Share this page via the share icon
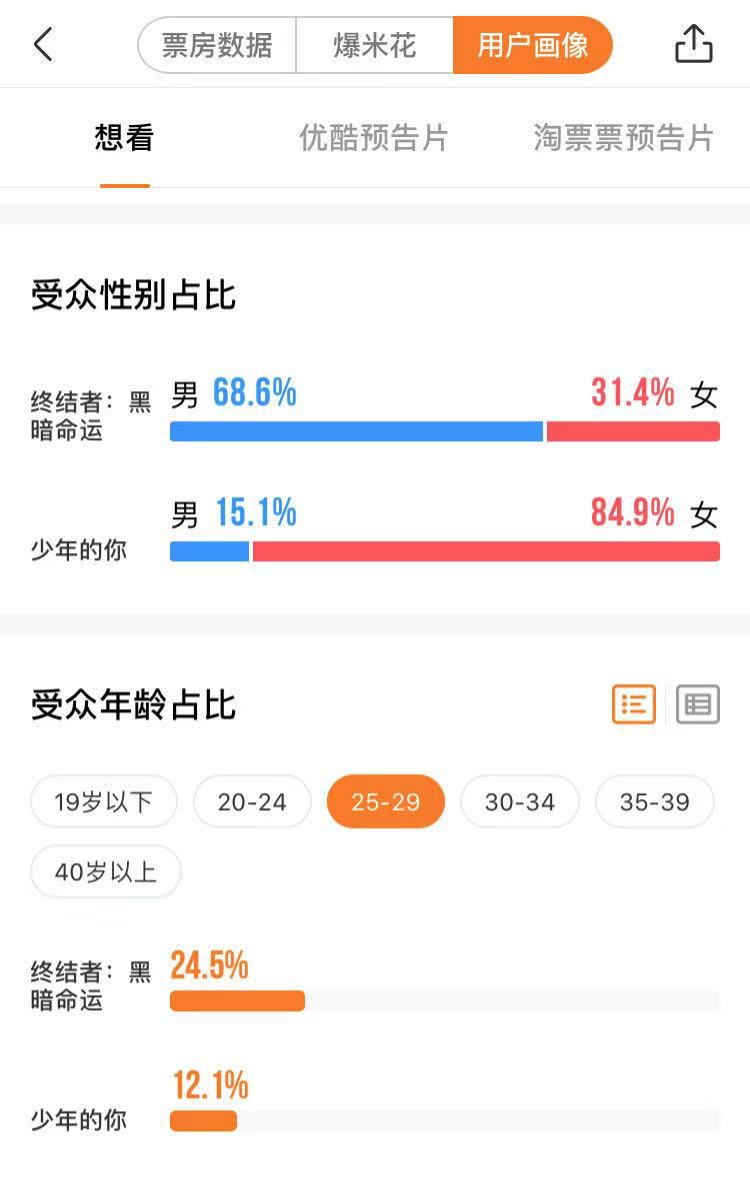The image size is (750, 1183). click(693, 45)
